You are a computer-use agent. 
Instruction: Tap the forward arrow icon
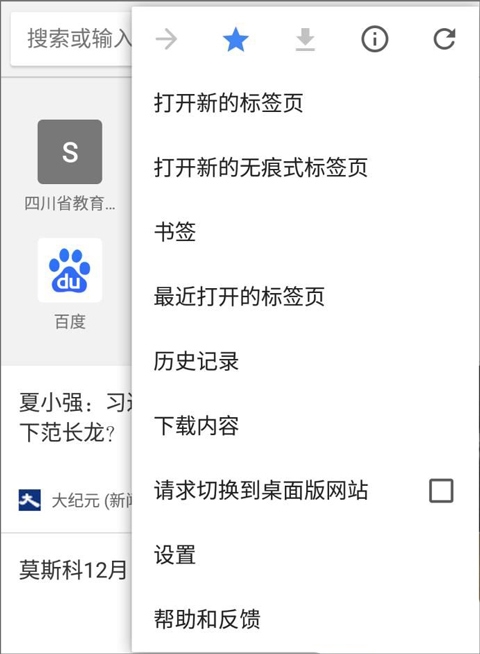click(166, 39)
